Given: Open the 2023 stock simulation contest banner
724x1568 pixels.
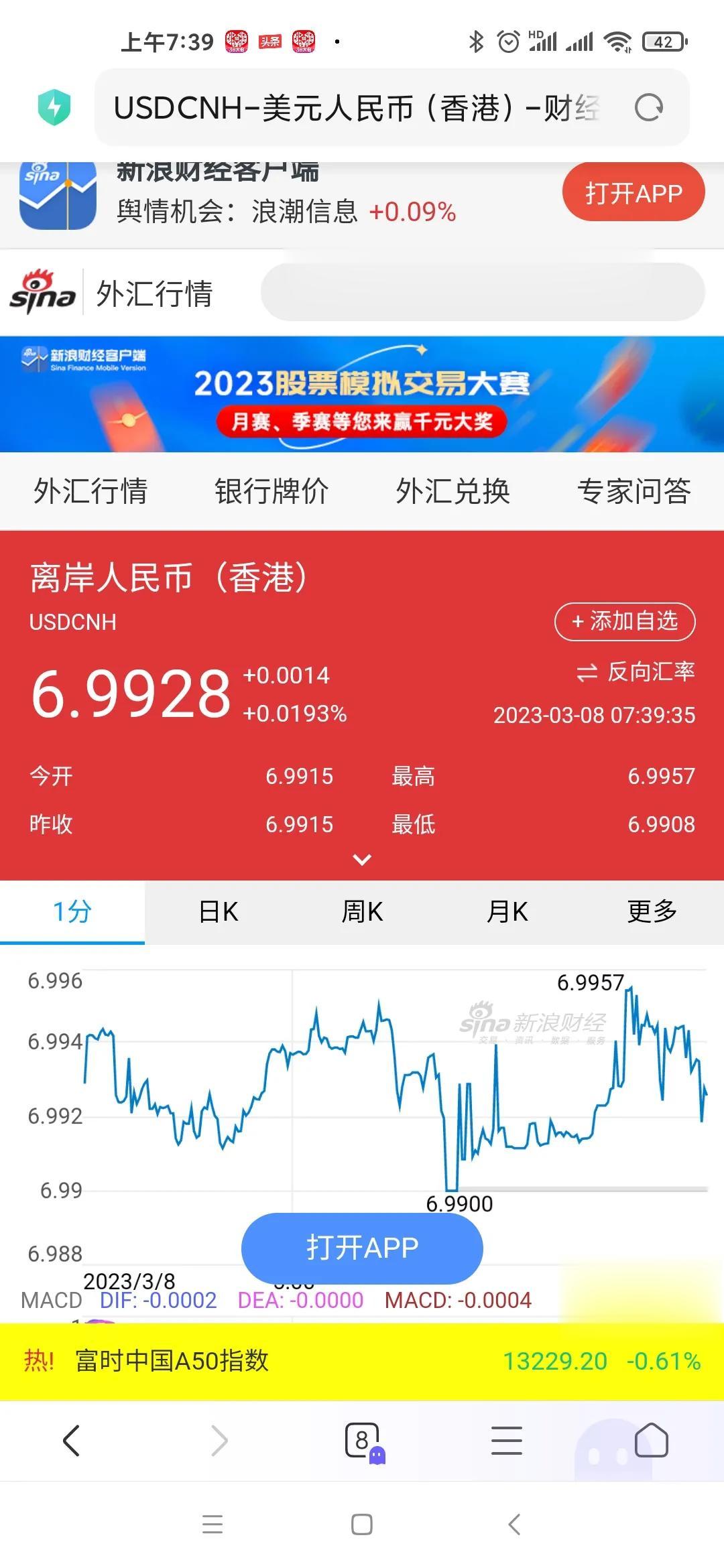Looking at the screenshot, I should pyautogui.click(x=362, y=394).
